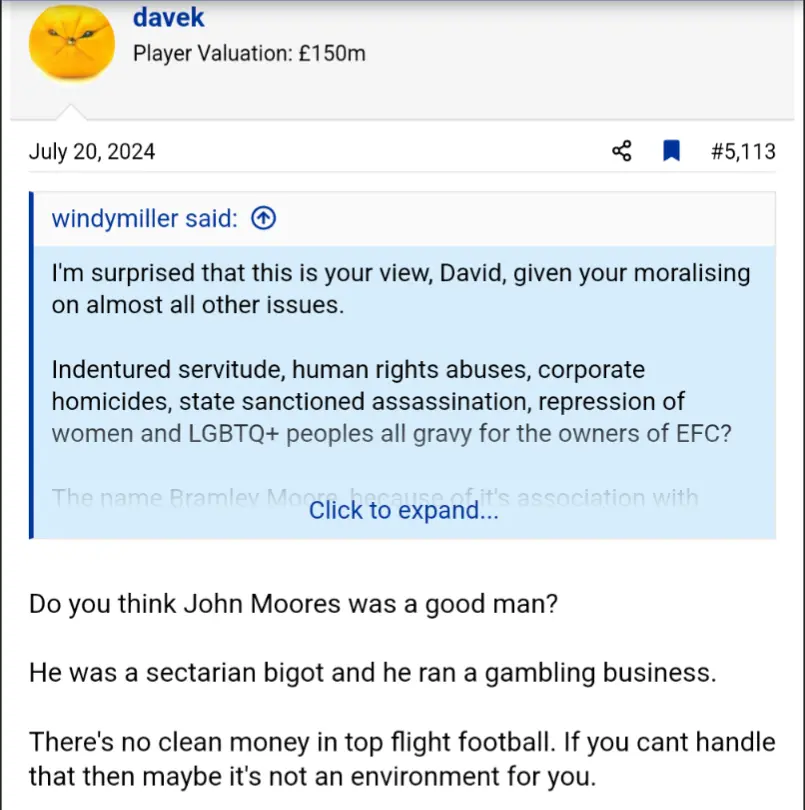
Task: Expand the quoted message by windymiller
Action: [x=402, y=510]
